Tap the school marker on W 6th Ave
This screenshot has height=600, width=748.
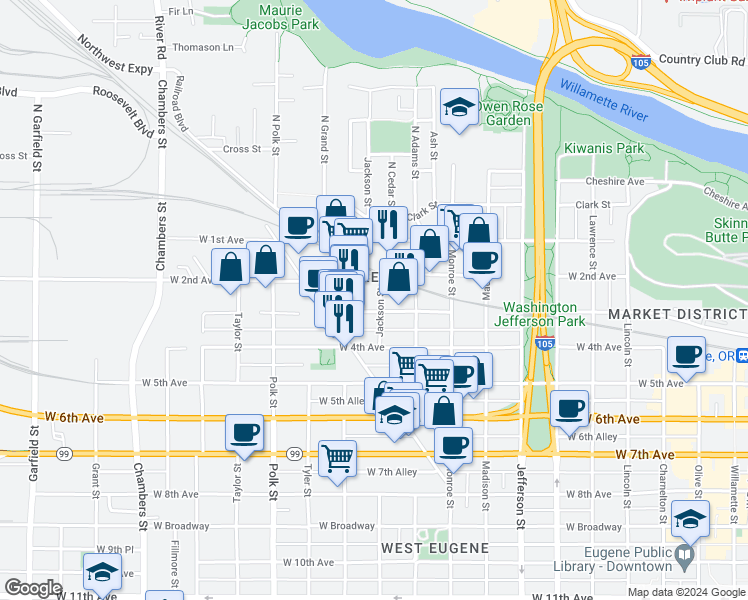394,416
